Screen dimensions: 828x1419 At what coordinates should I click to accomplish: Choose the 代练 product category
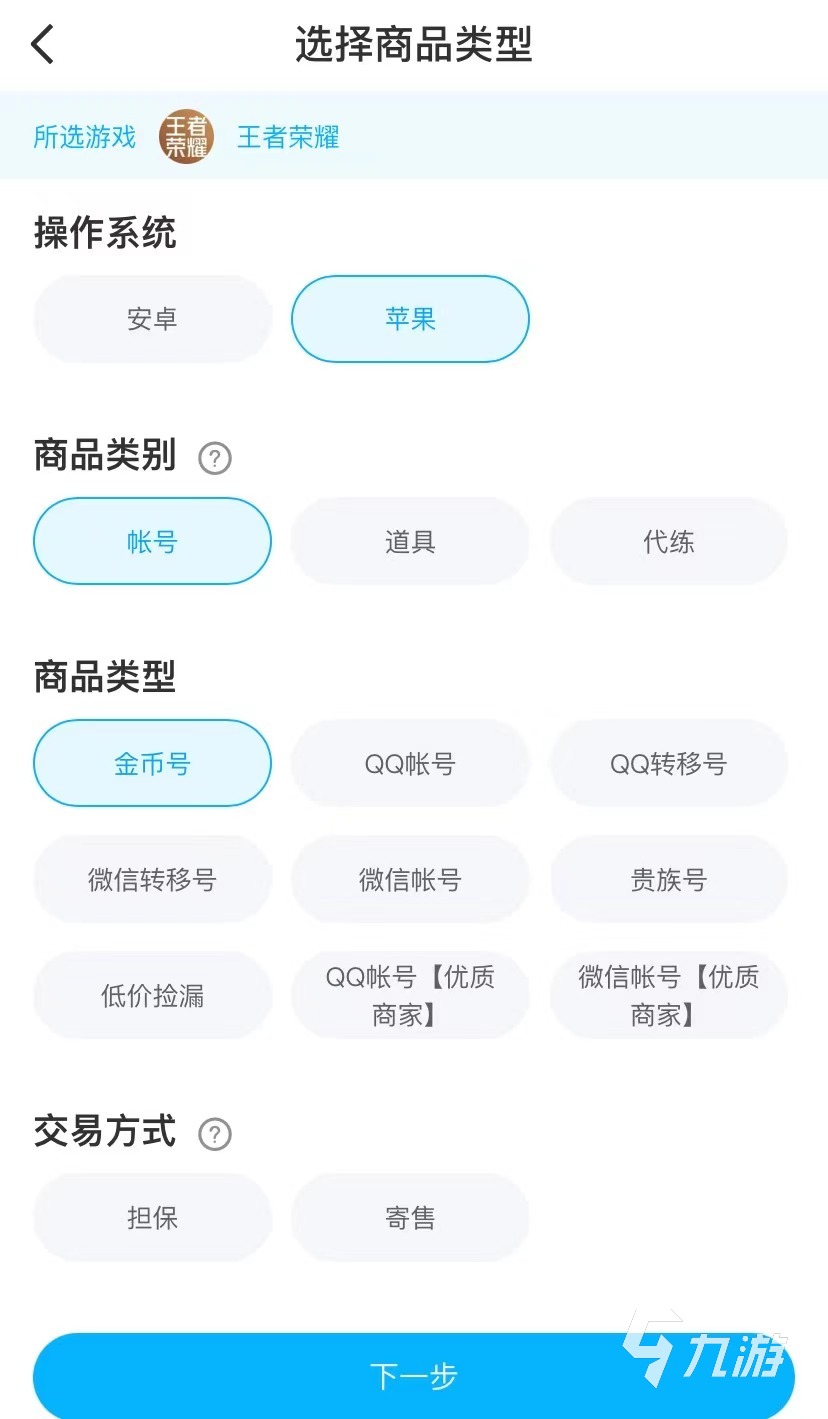coord(668,541)
